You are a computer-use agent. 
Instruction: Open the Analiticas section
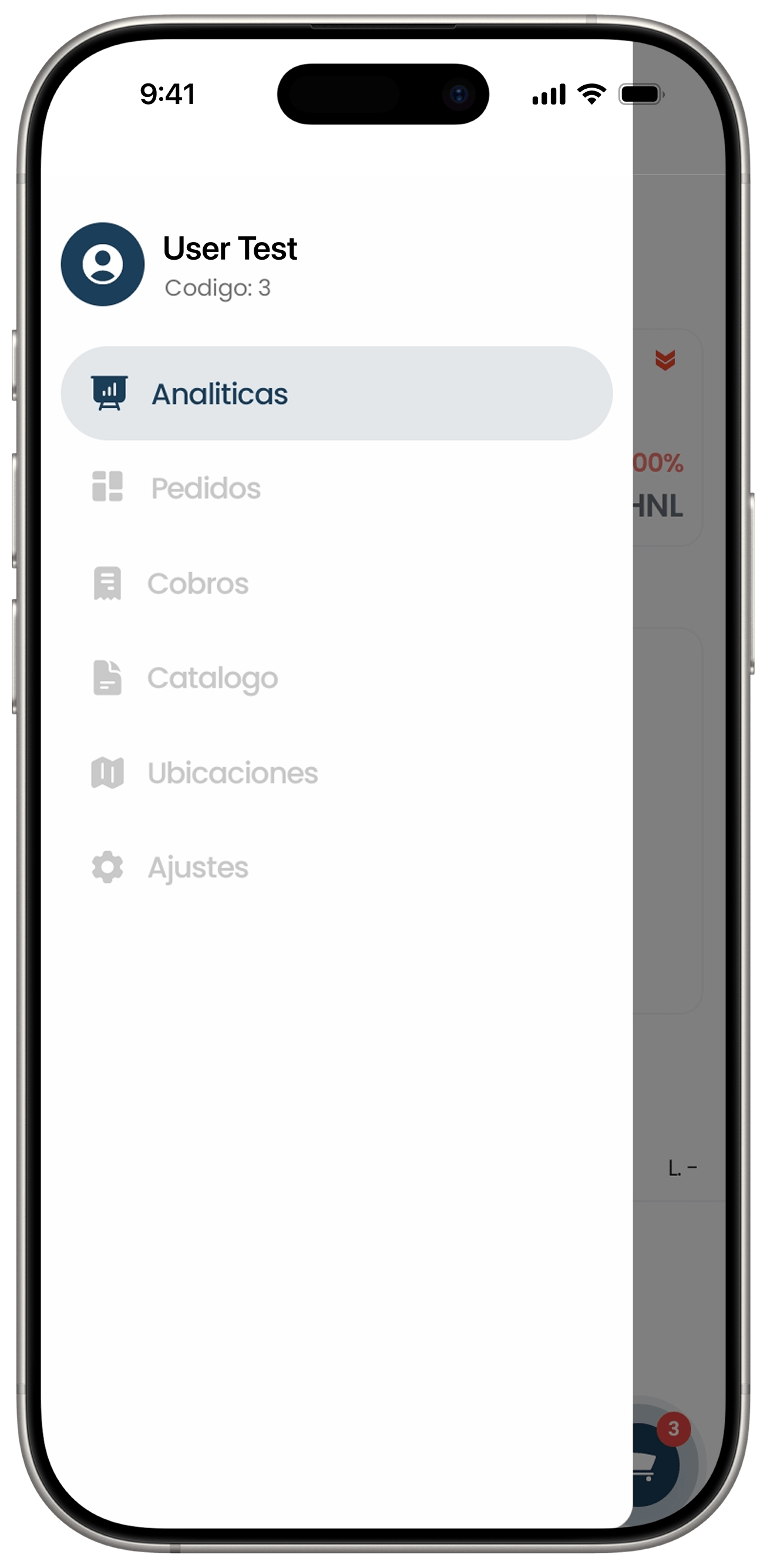click(336, 393)
